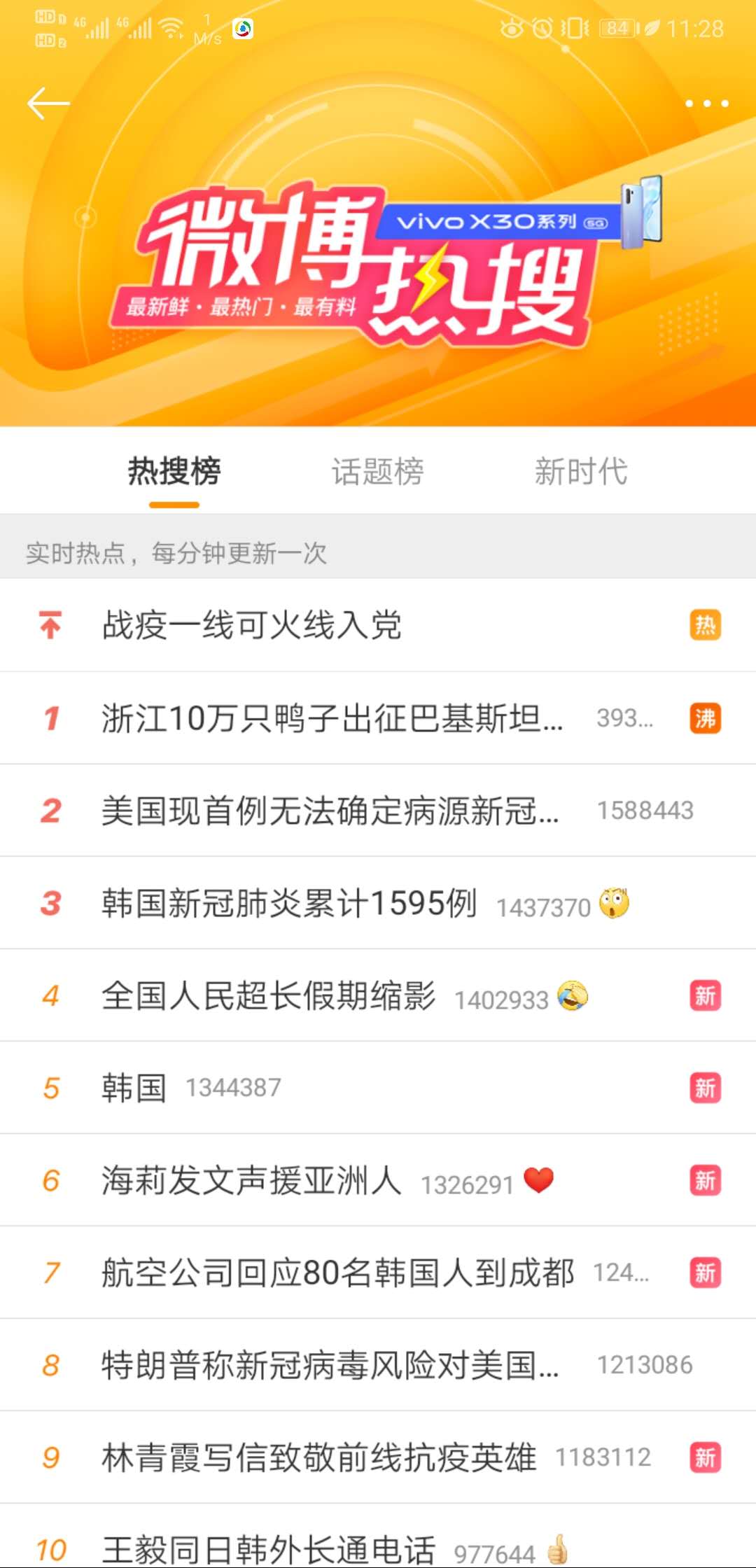Open topic 美国现首例无法确定病源新冠
The height and width of the screenshot is (1568, 756).
coord(329,811)
